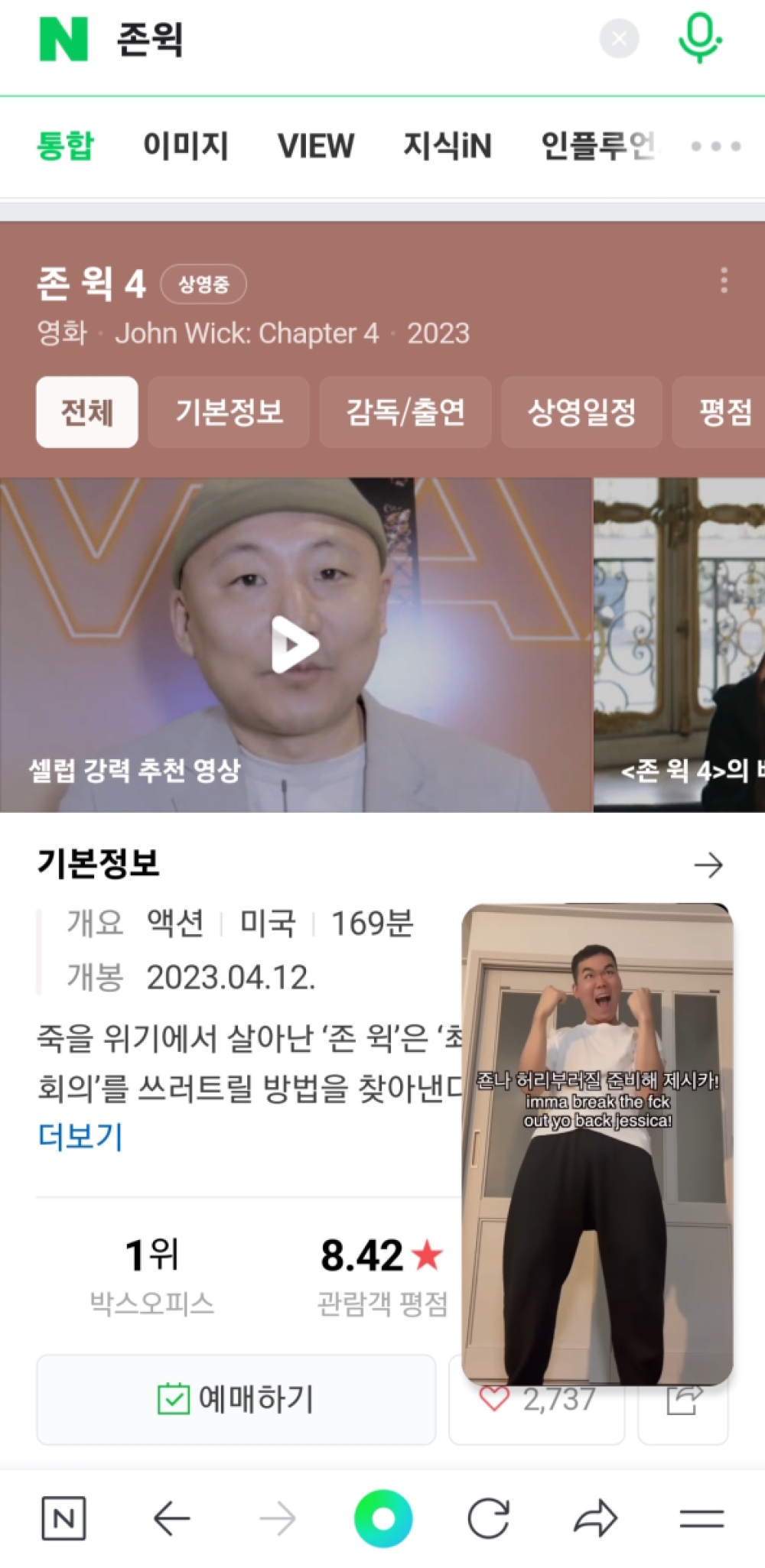Image resolution: width=765 pixels, height=1568 pixels.
Task: Select the 감독/출연 chip
Action: (405, 412)
